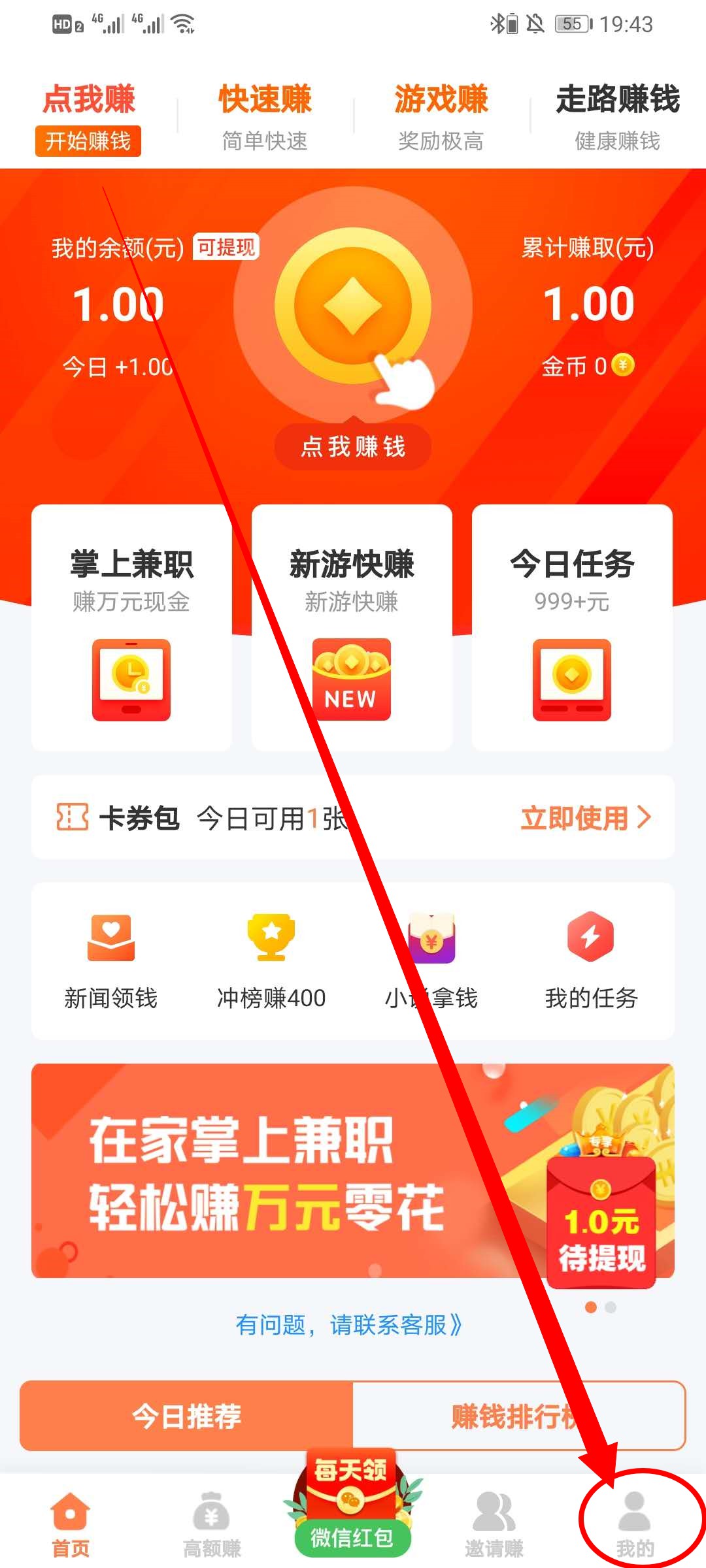Open 新闻领钱
The height and width of the screenshot is (1568, 706).
point(111,960)
